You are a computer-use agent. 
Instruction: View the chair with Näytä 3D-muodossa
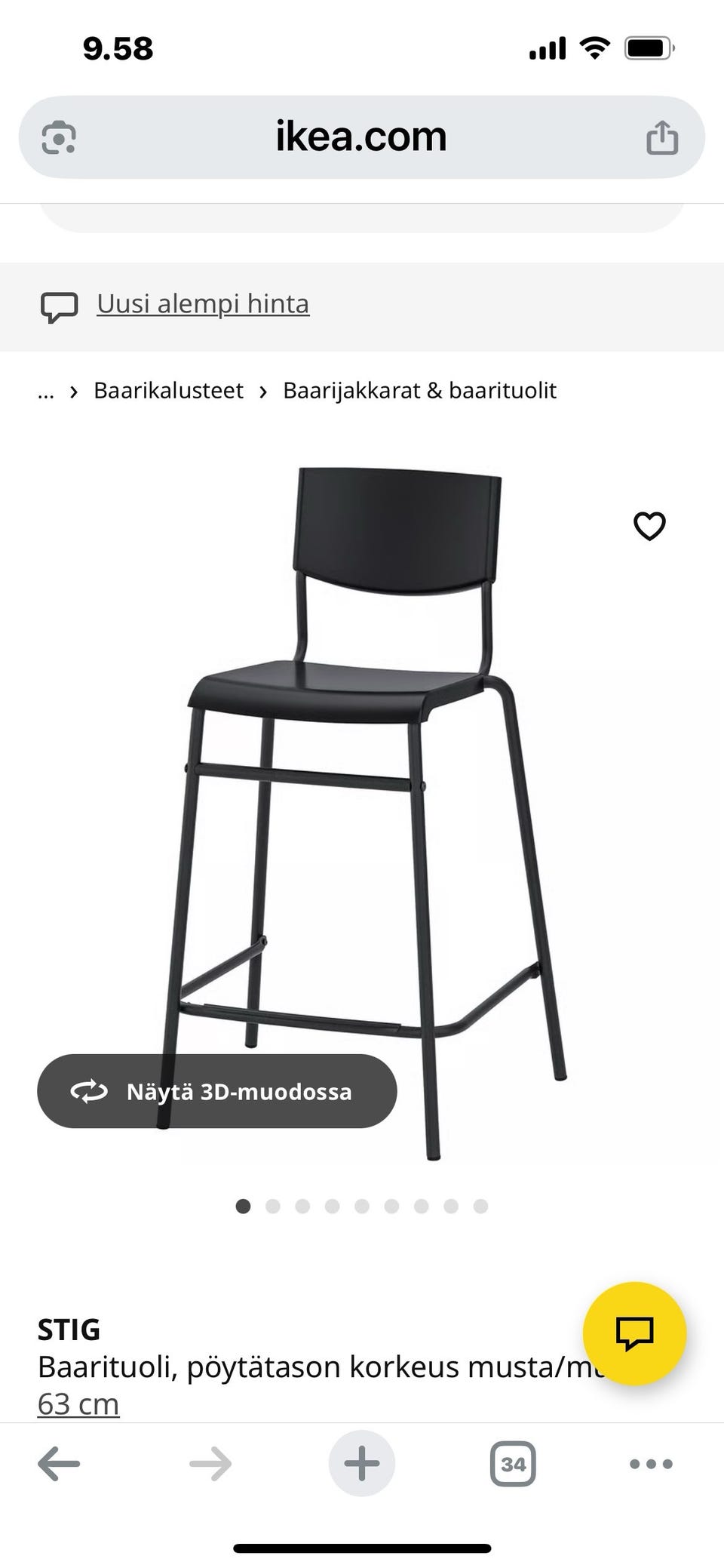[x=216, y=1091]
